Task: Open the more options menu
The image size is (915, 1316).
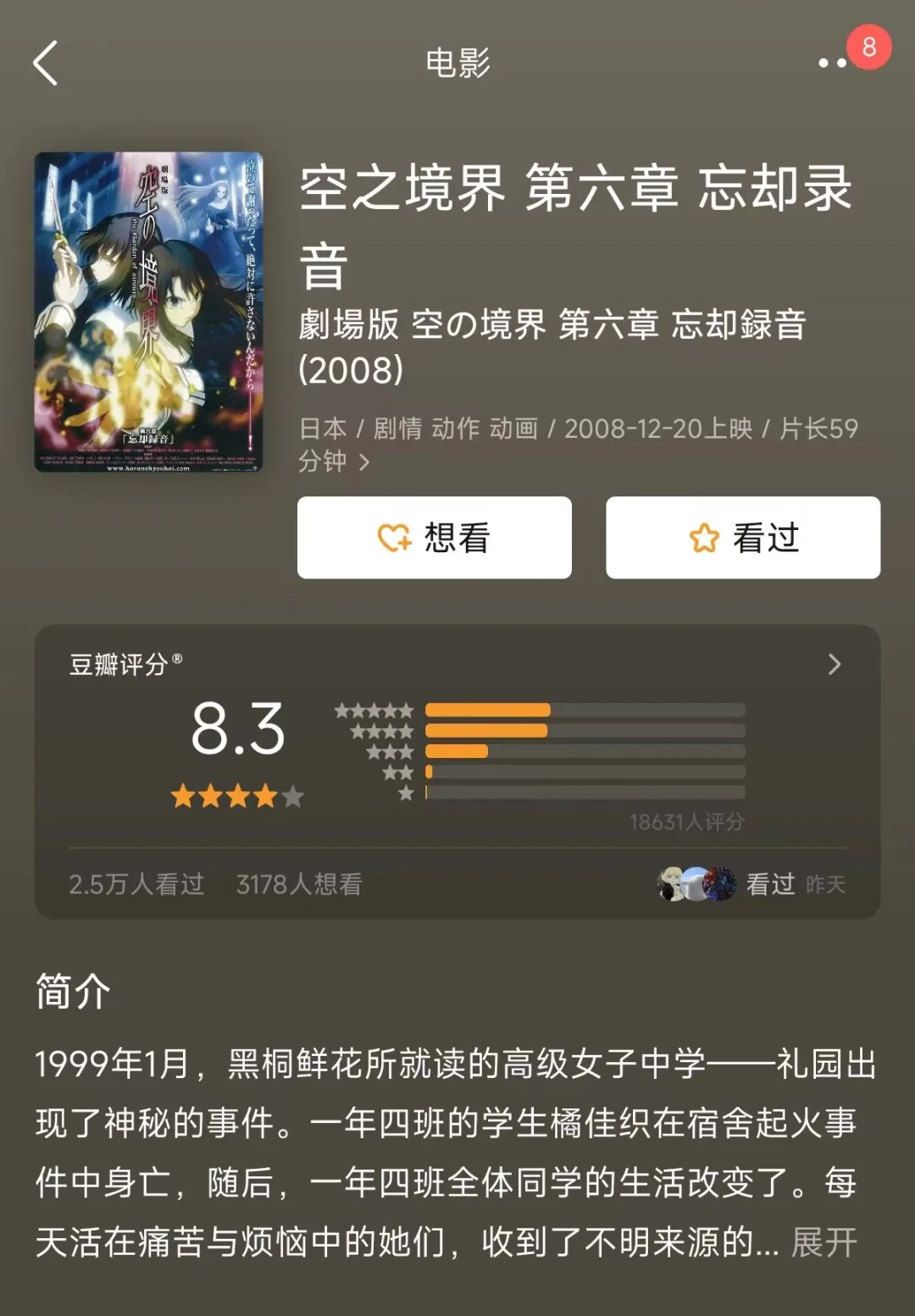Action: [833, 63]
